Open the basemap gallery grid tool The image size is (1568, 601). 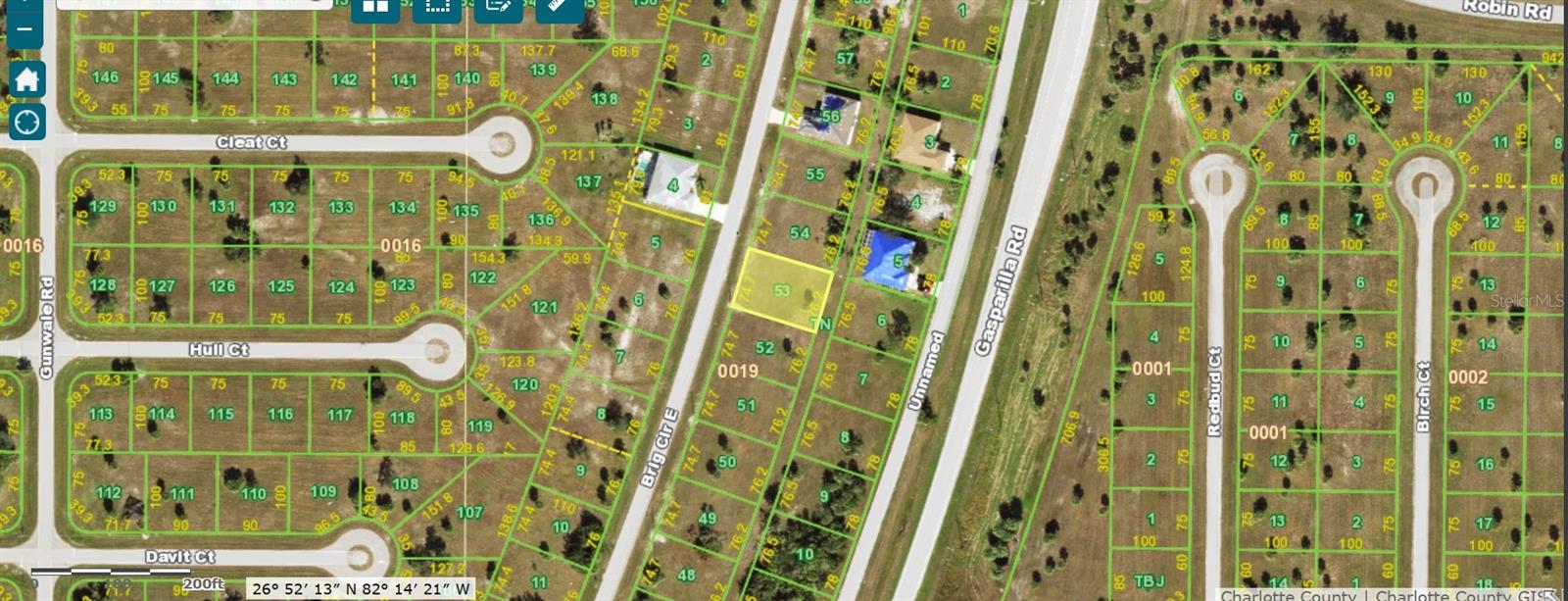point(375,9)
